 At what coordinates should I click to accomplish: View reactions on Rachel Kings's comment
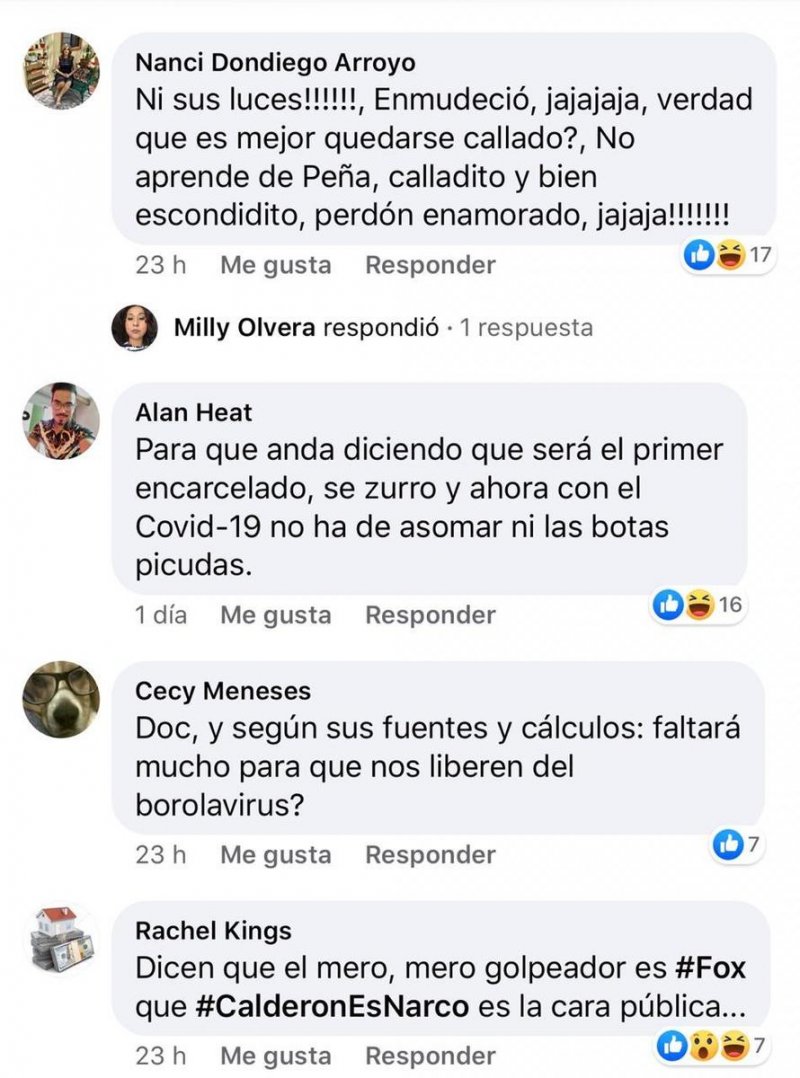pyautogui.click(x=714, y=1046)
